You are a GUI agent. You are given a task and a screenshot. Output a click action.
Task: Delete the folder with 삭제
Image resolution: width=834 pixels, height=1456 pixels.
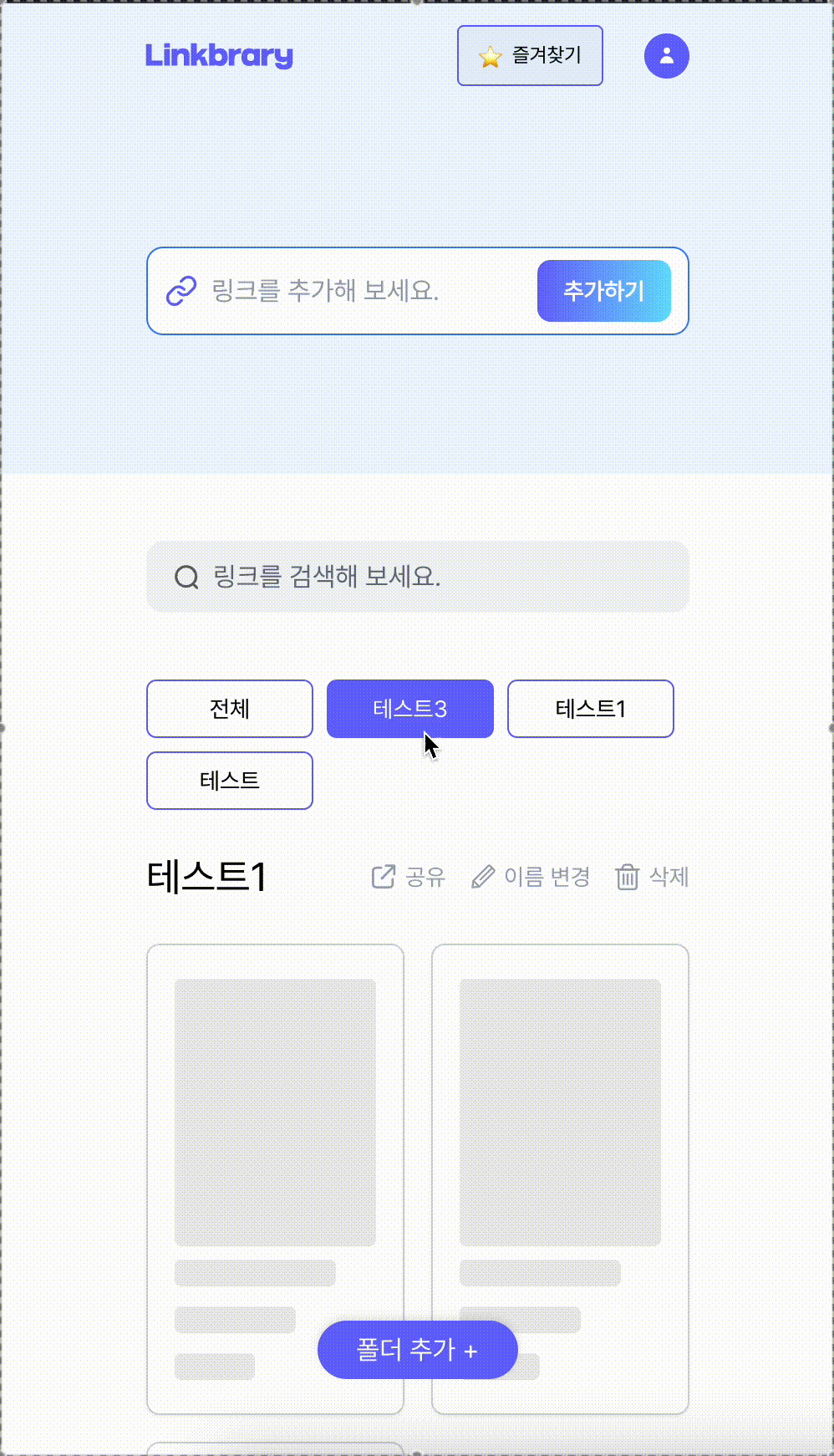(x=652, y=877)
